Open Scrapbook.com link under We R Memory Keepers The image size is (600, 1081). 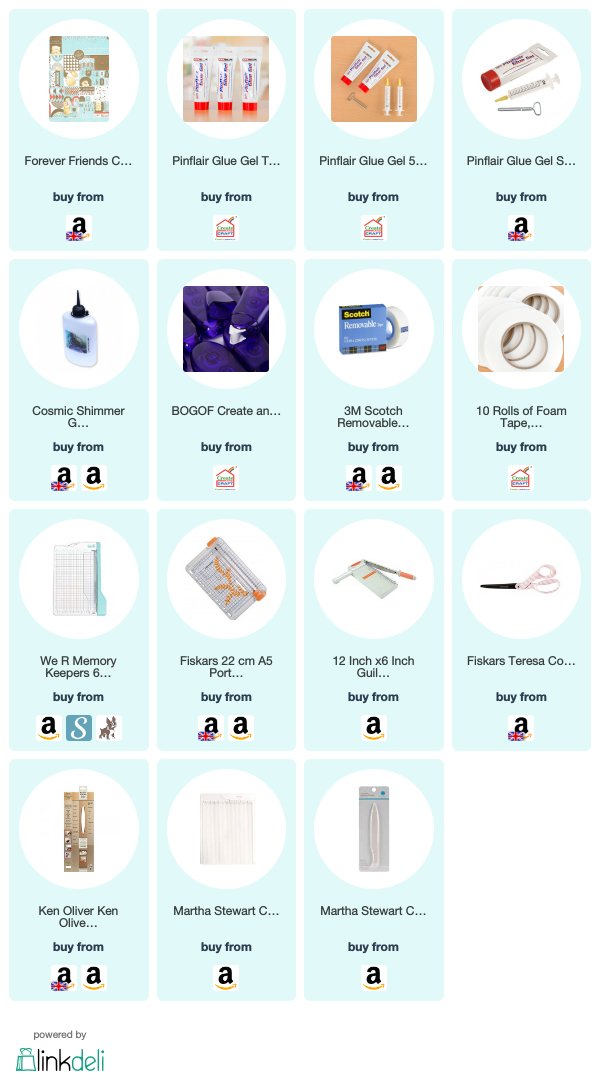point(79,728)
